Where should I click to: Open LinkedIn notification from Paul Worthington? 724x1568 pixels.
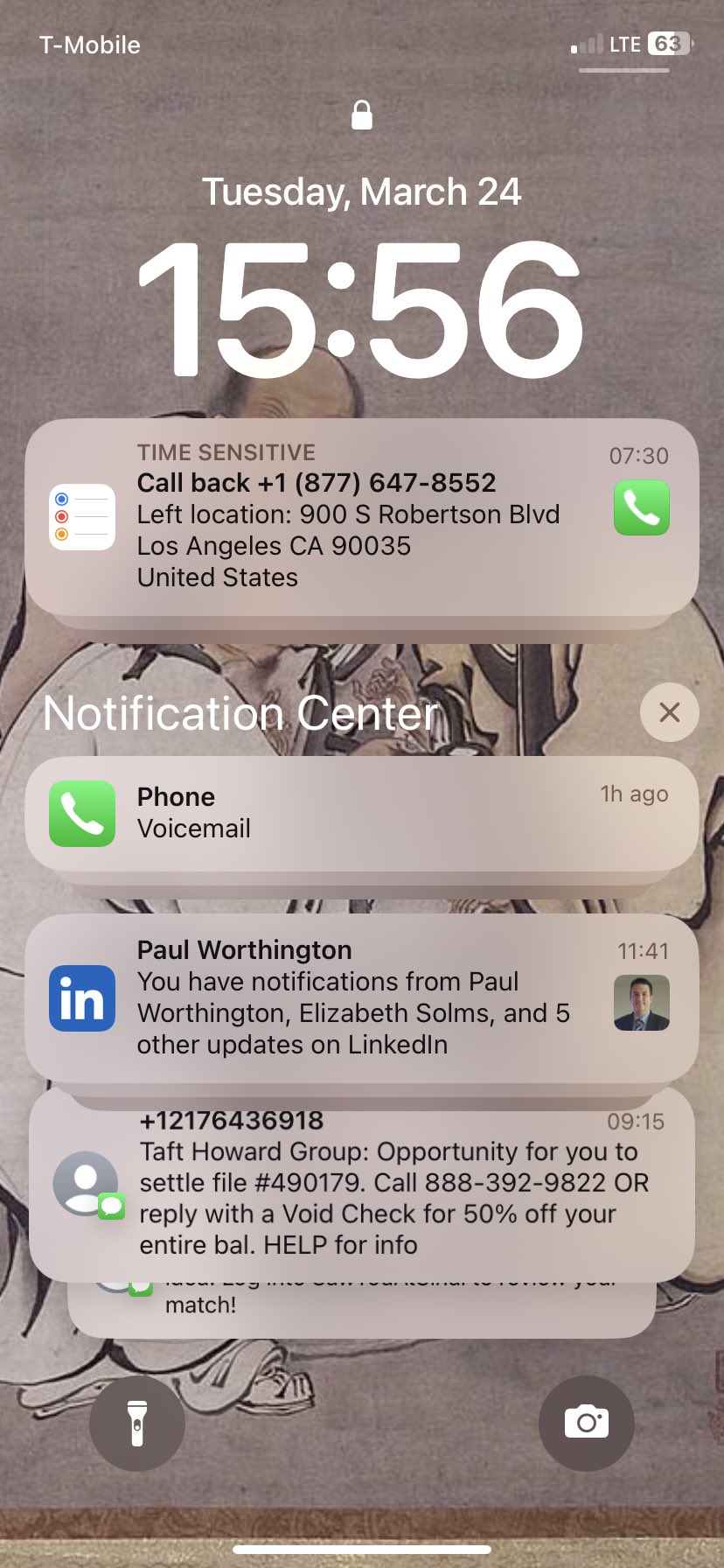pyautogui.click(x=350, y=997)
